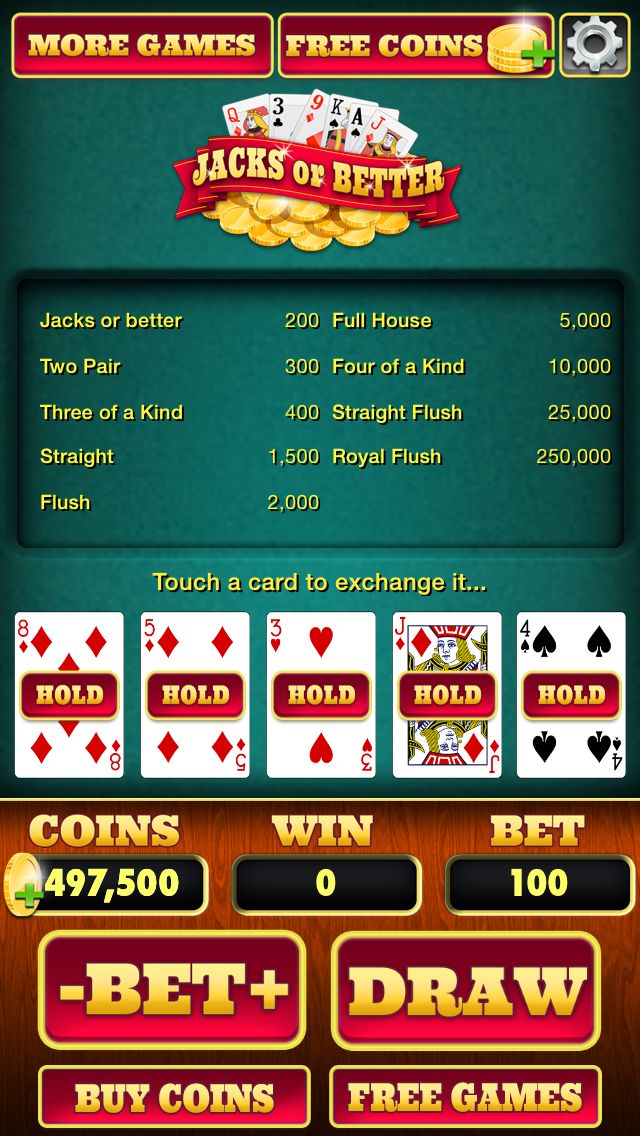Open Free Games
Image resolution: width=640 pixels, height=1136 pixels.
coord(465,1097)
